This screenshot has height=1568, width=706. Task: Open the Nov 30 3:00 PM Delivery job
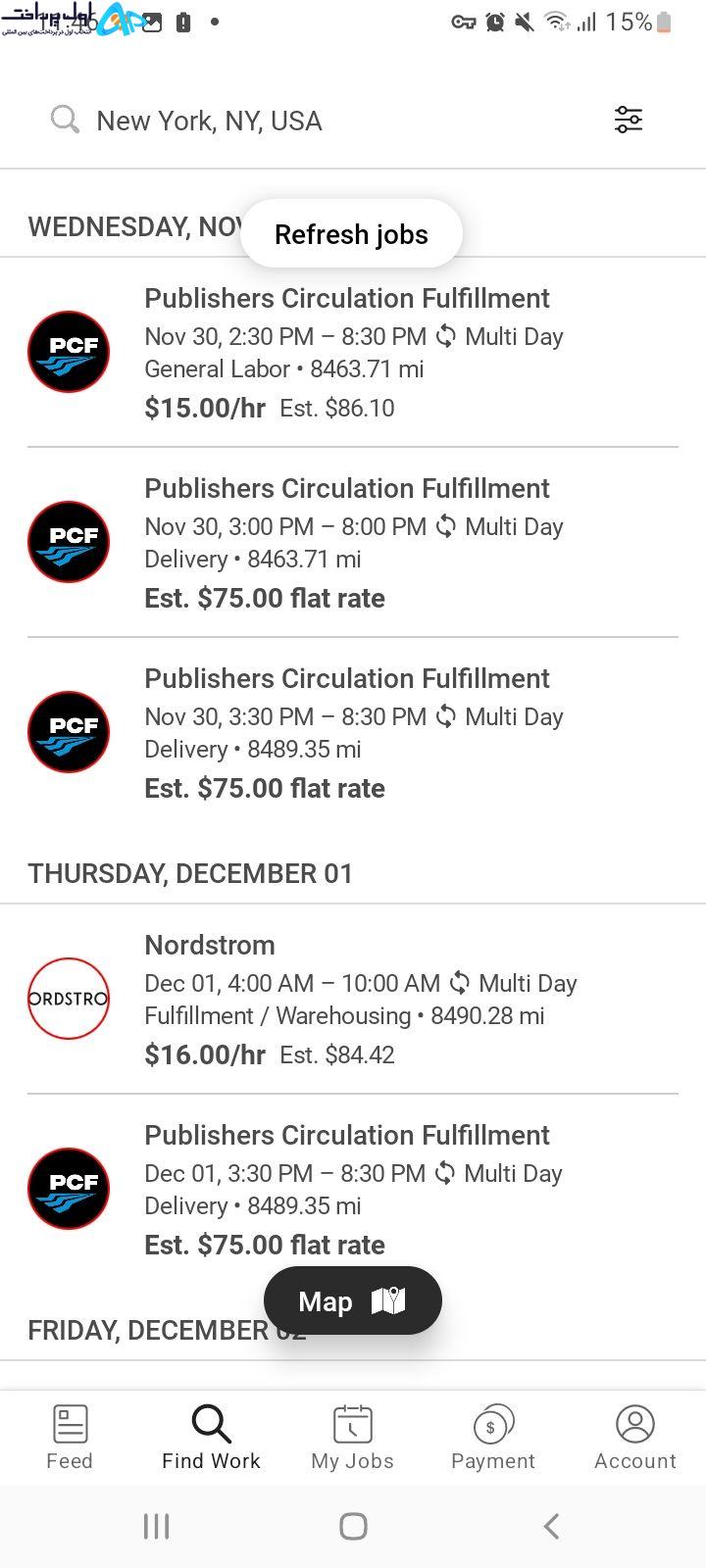[353, 543]
